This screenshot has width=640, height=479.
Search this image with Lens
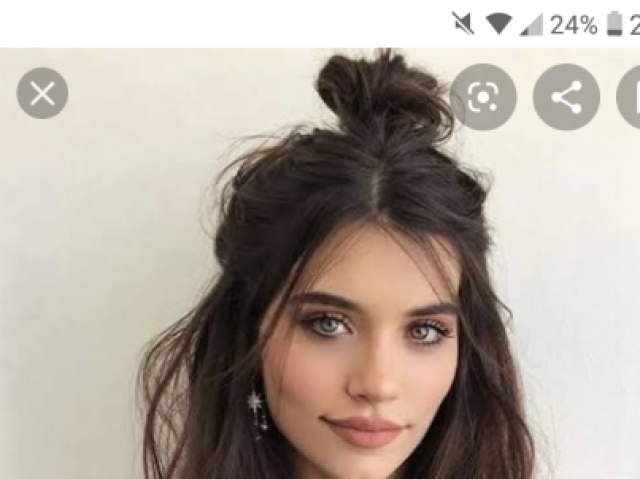[x=483, y=97]
